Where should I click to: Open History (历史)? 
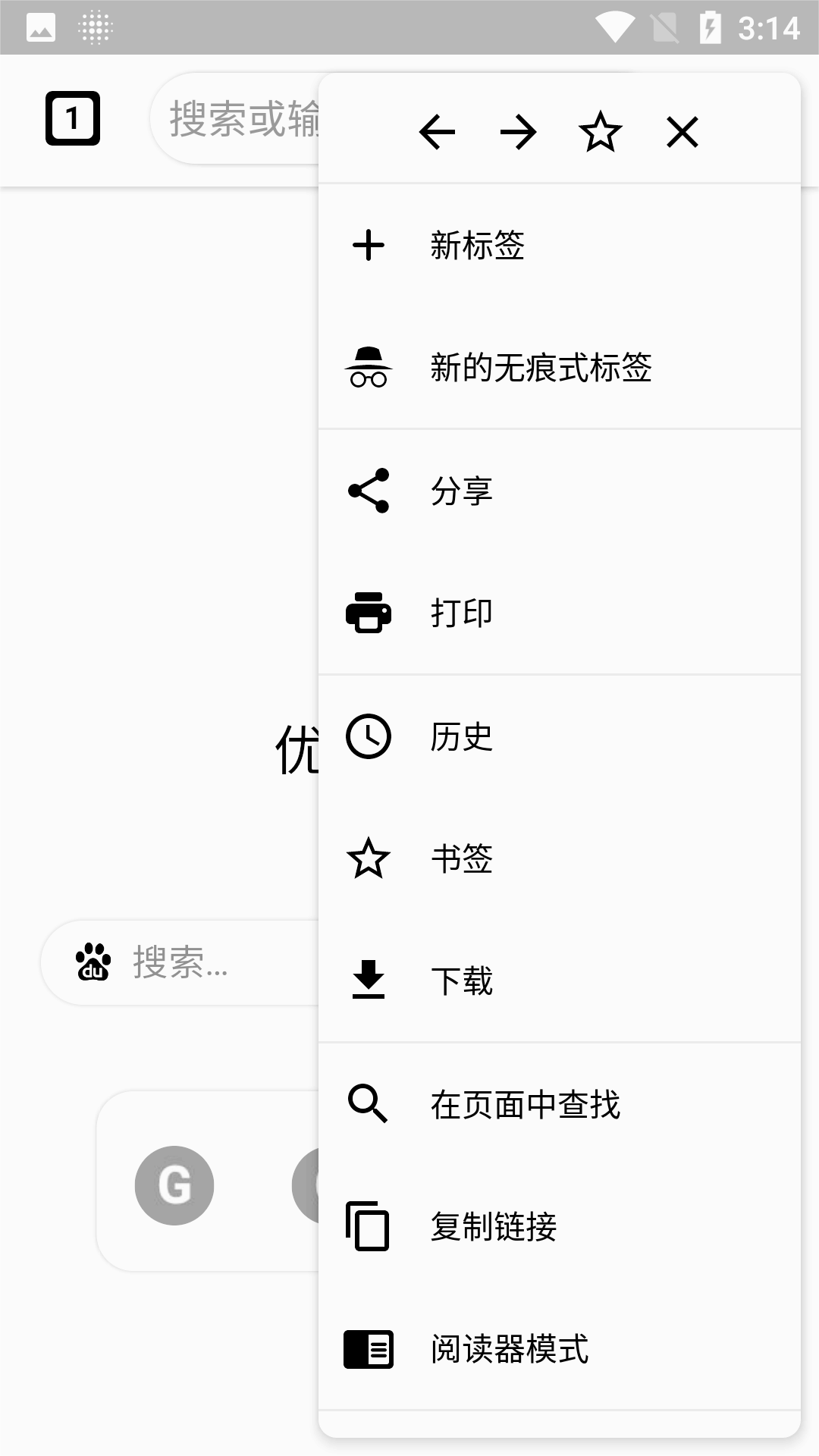coord(560,736)
